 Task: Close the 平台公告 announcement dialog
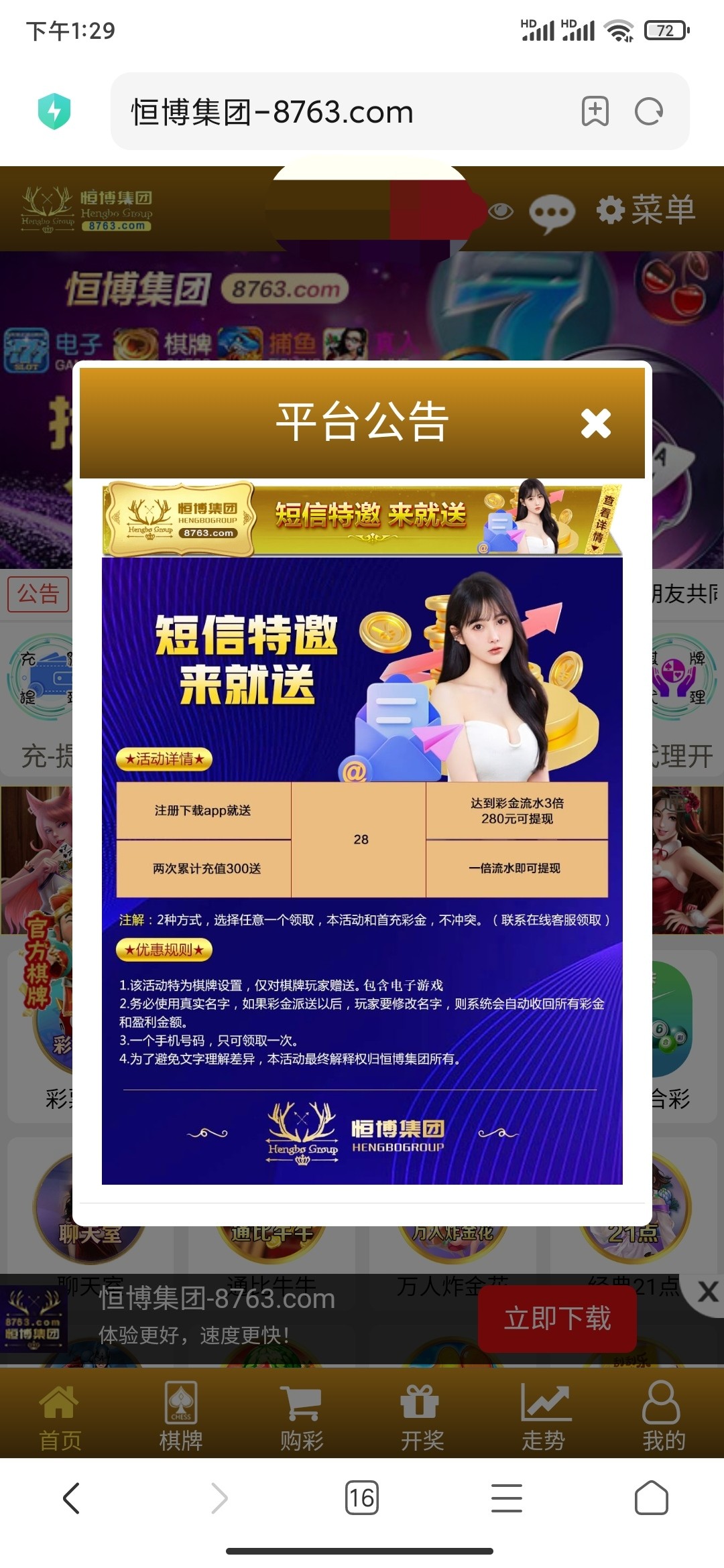click(595, 423)
